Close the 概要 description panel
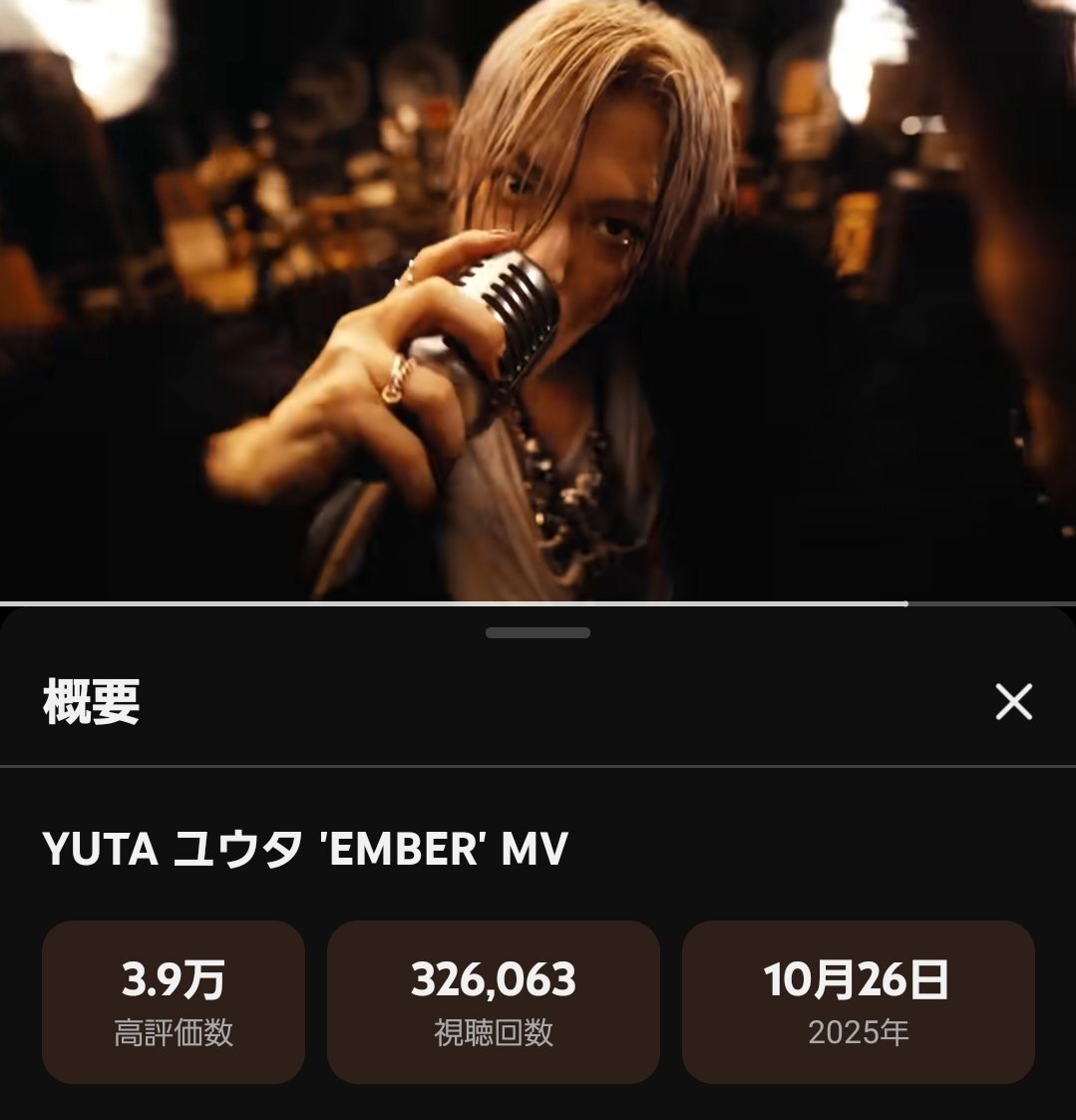 1013,702
